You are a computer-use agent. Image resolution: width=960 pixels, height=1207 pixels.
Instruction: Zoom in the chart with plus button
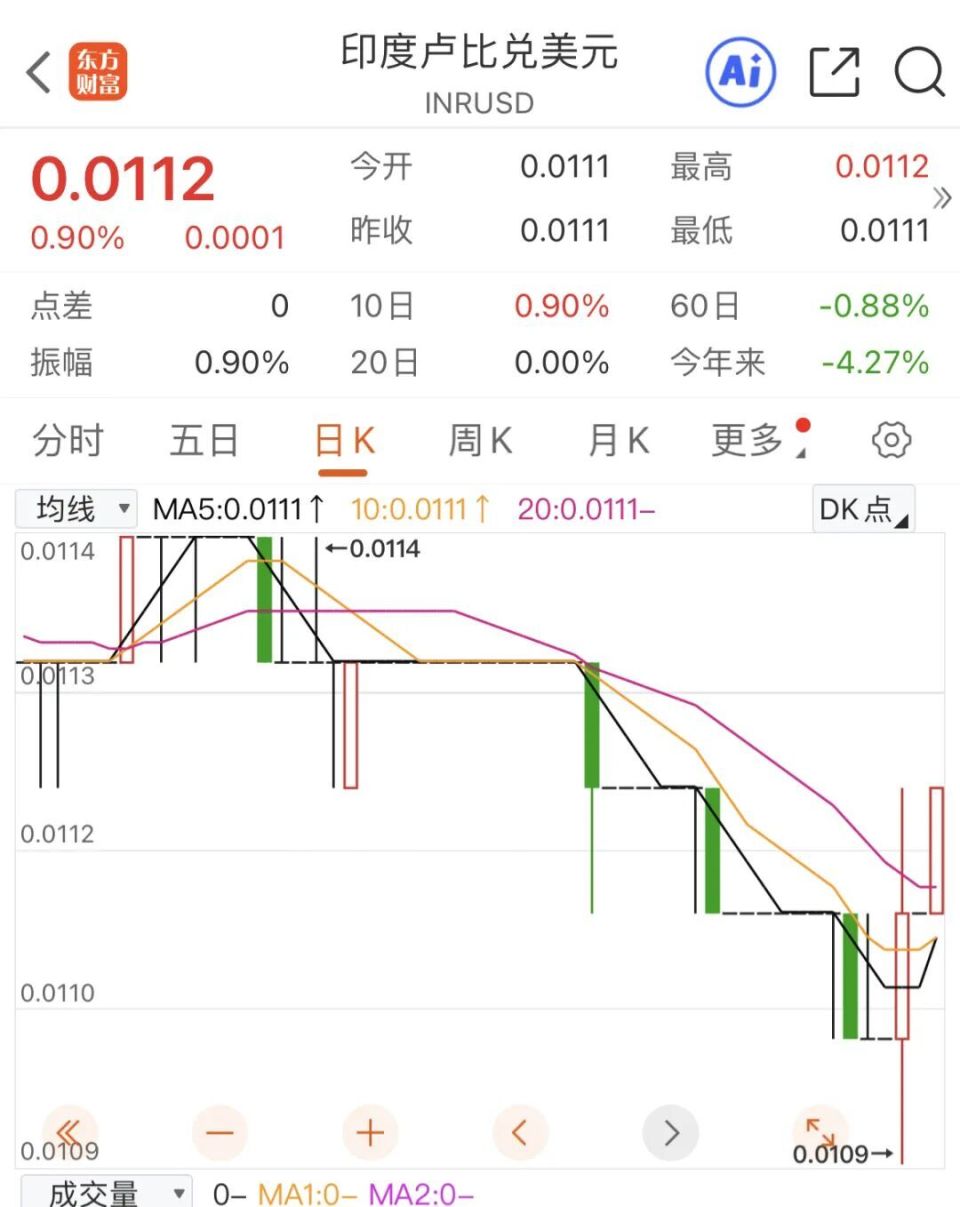pos(369,1131)
